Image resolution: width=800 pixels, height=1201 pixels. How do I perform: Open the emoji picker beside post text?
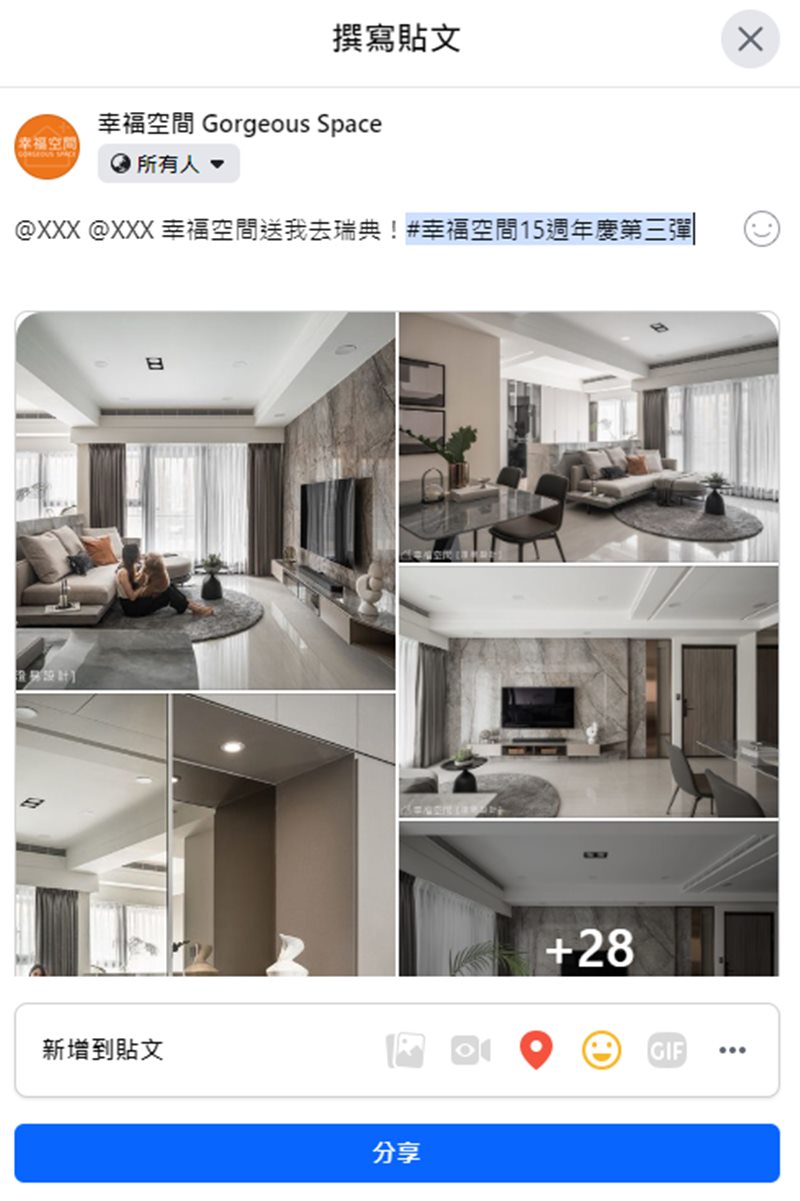click(x=761, y=230)
